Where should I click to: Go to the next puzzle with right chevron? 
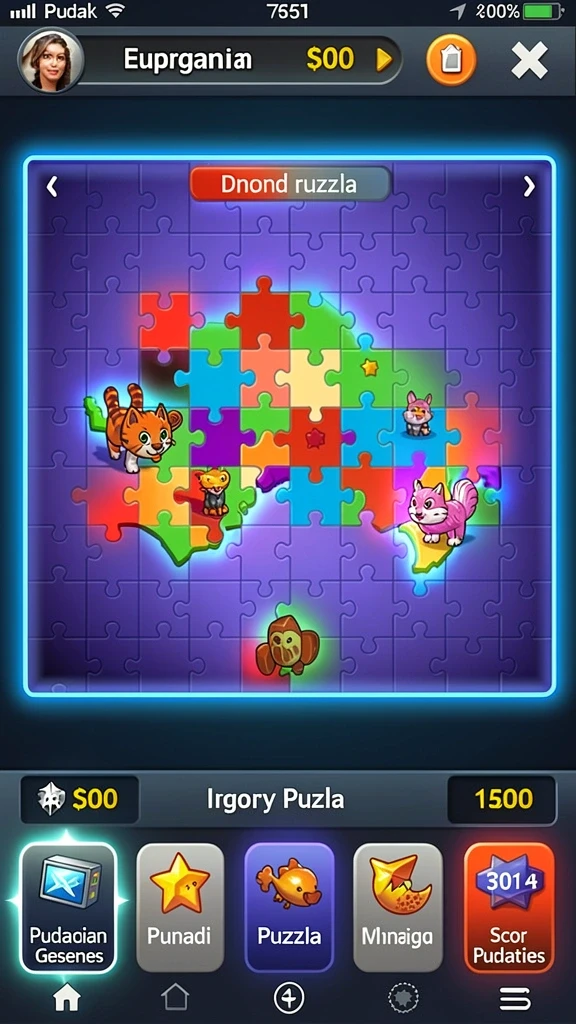(529, 187)
